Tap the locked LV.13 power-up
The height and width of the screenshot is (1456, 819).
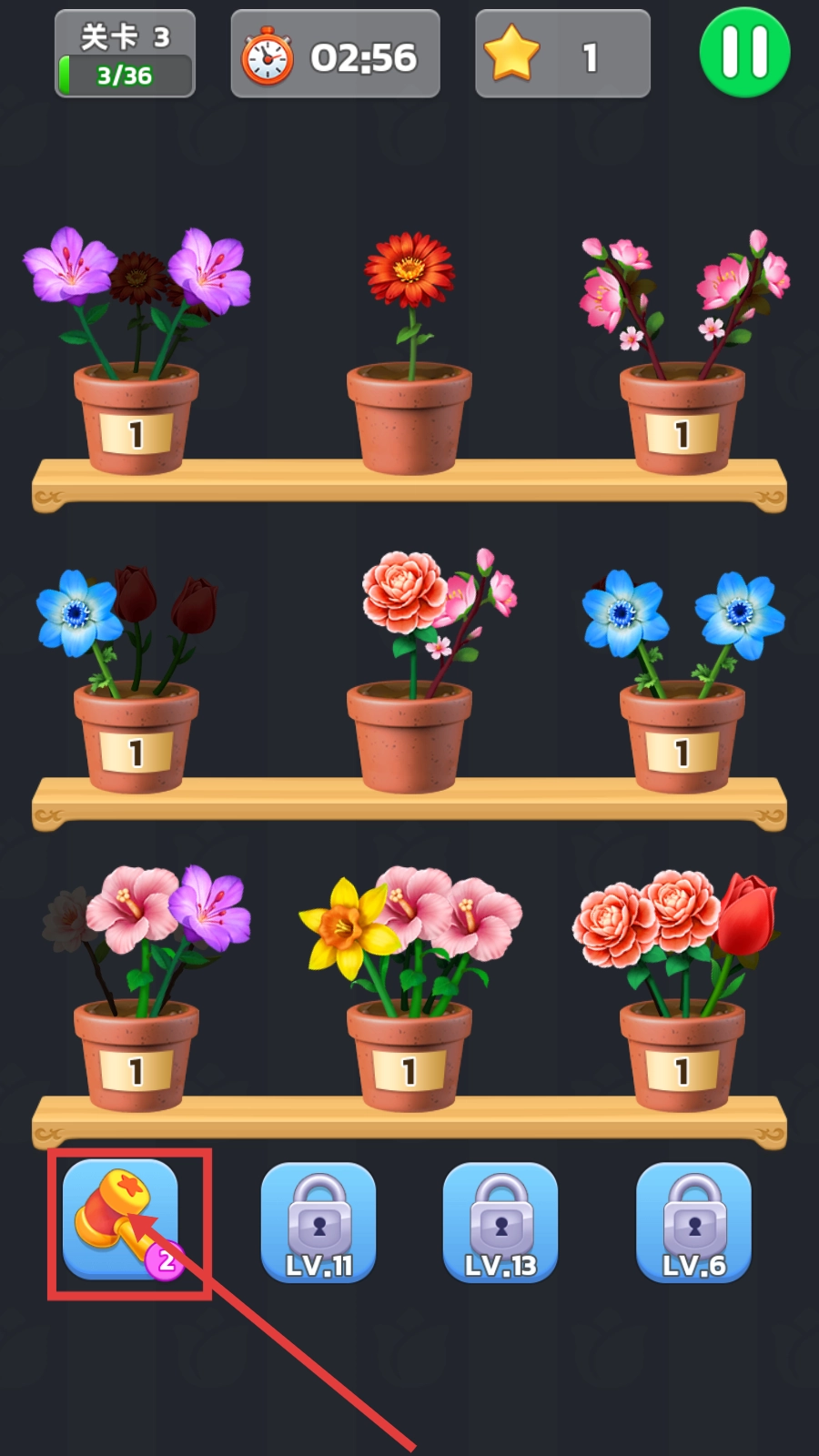[500, 1222]
